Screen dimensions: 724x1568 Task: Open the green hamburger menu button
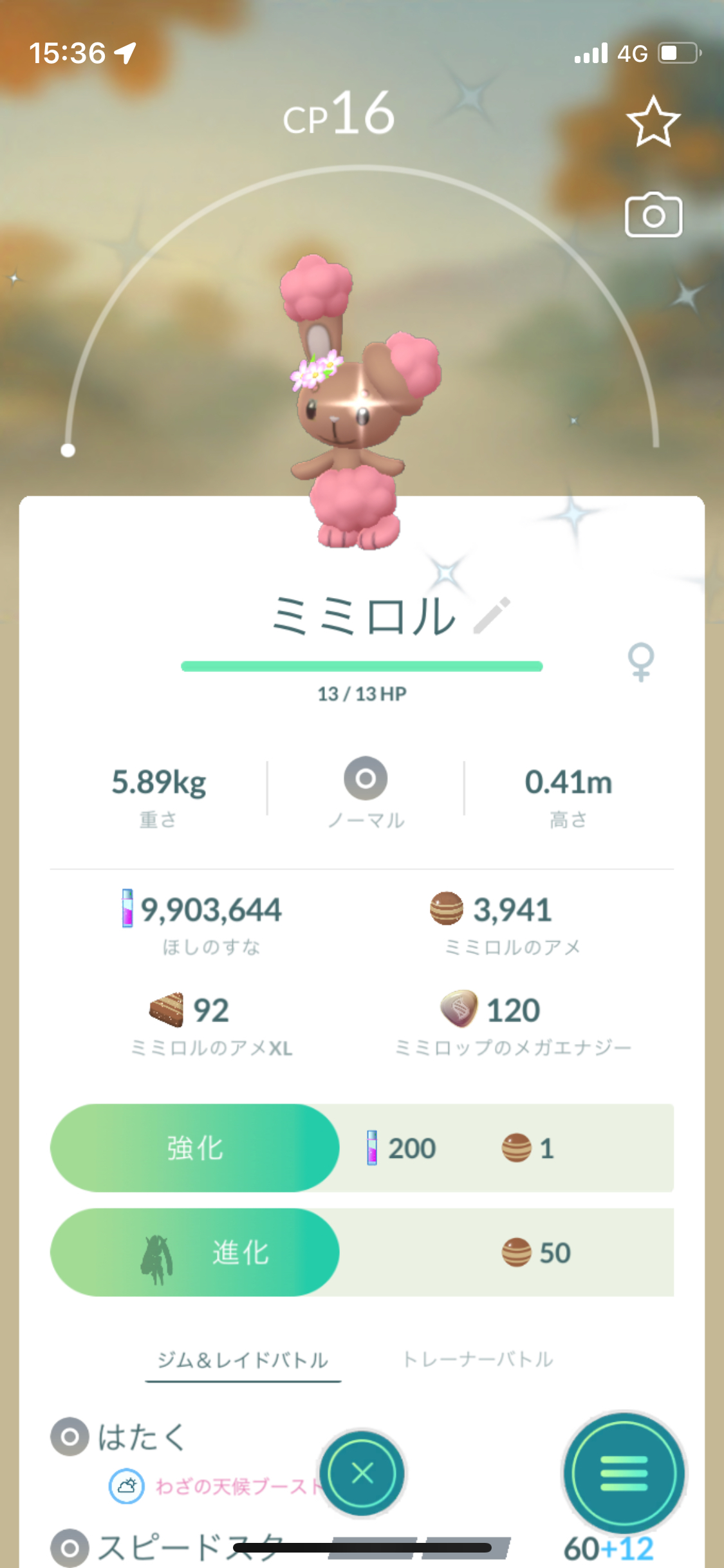click(x=623, y=1472)
